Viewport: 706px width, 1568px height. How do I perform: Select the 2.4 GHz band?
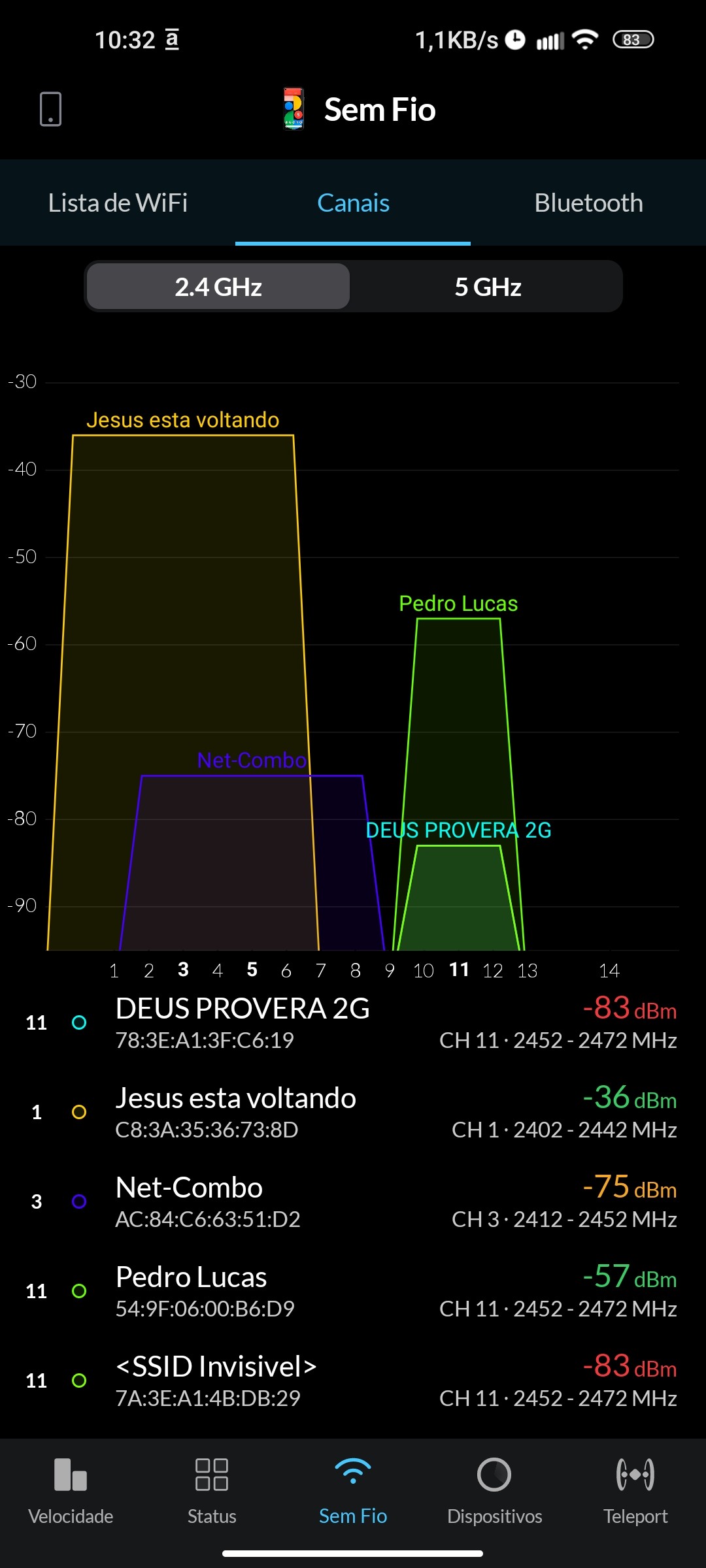point(218,287)
